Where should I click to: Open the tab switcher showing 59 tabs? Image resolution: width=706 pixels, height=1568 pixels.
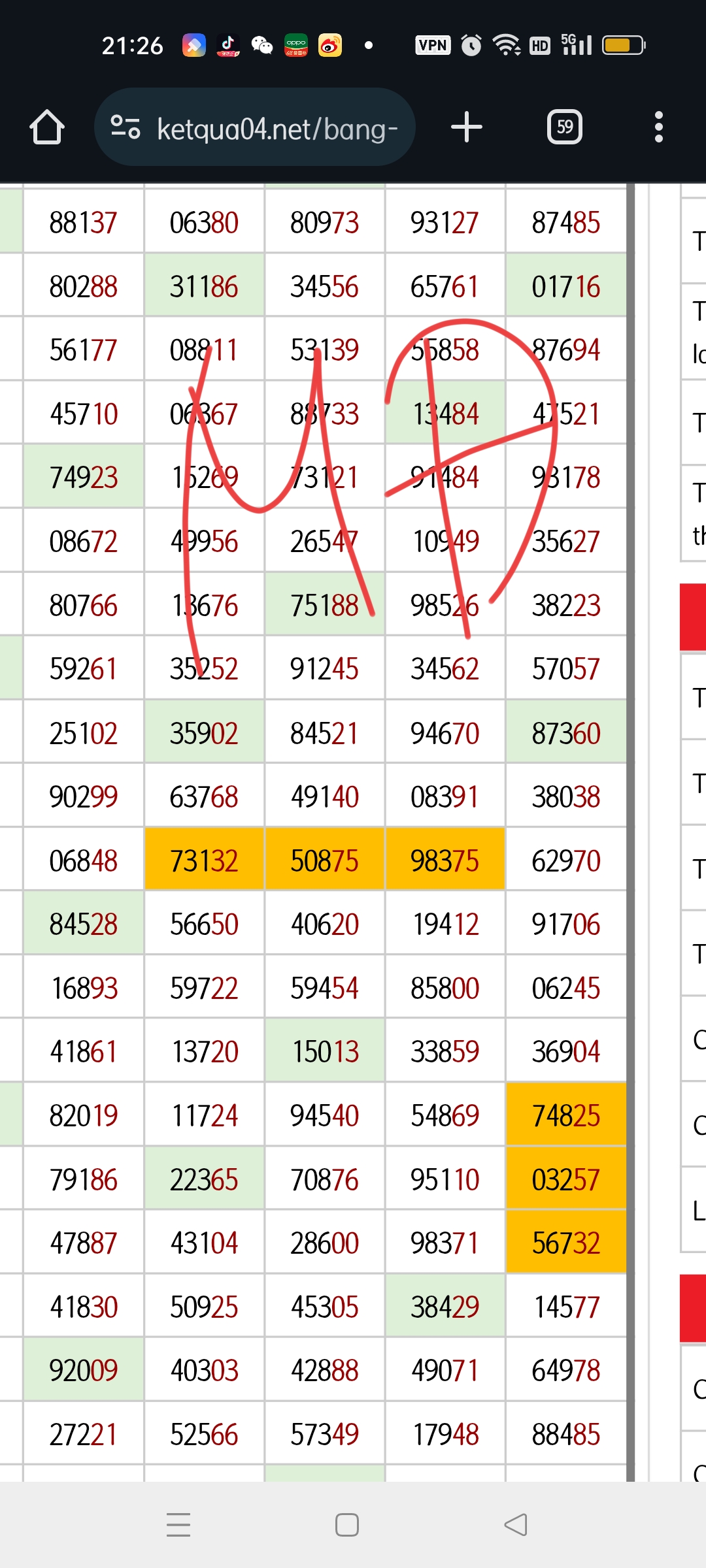(564, 127)
